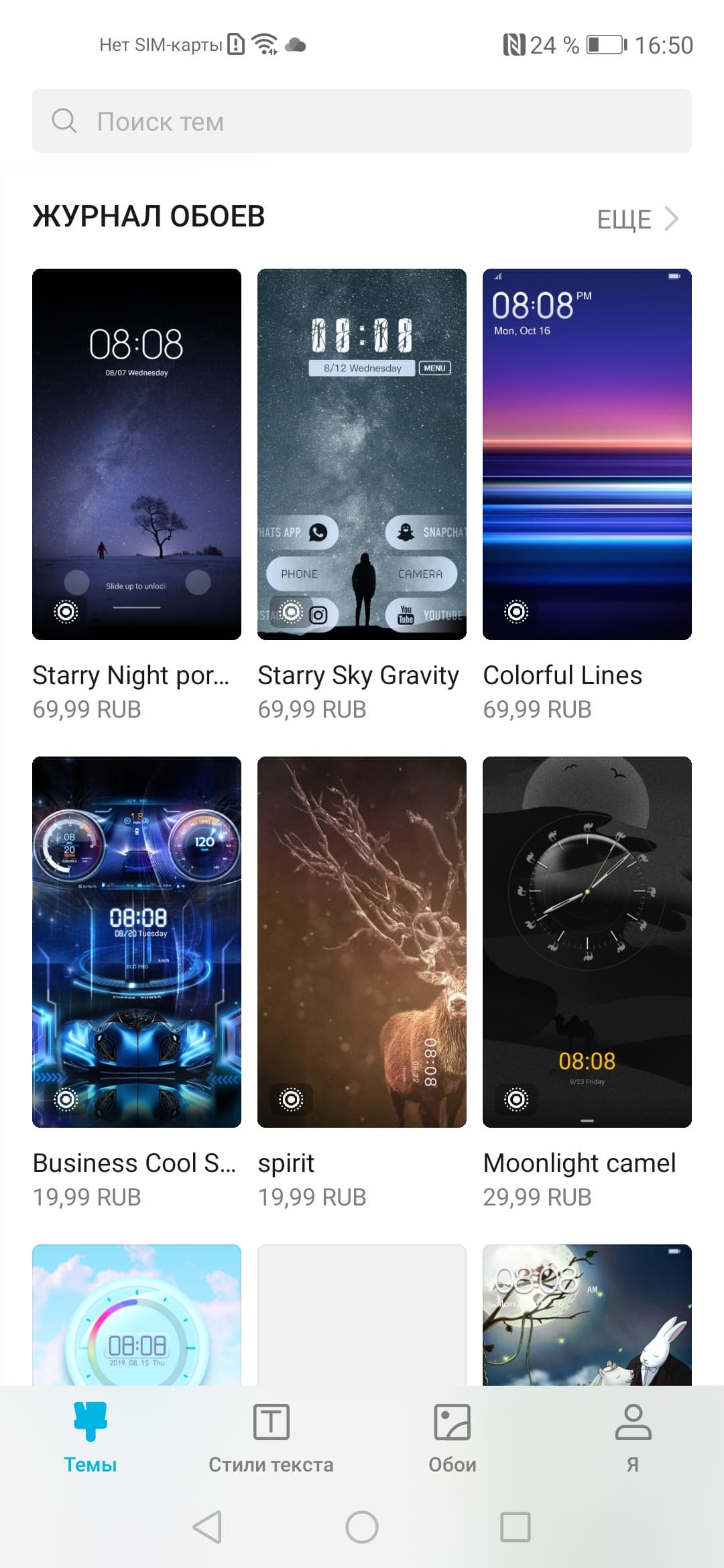This screenshot has height=1568, width=724.
Task: Open more wallpaper magazine themes via ЕЩЕ
Action: click(637, 219)
